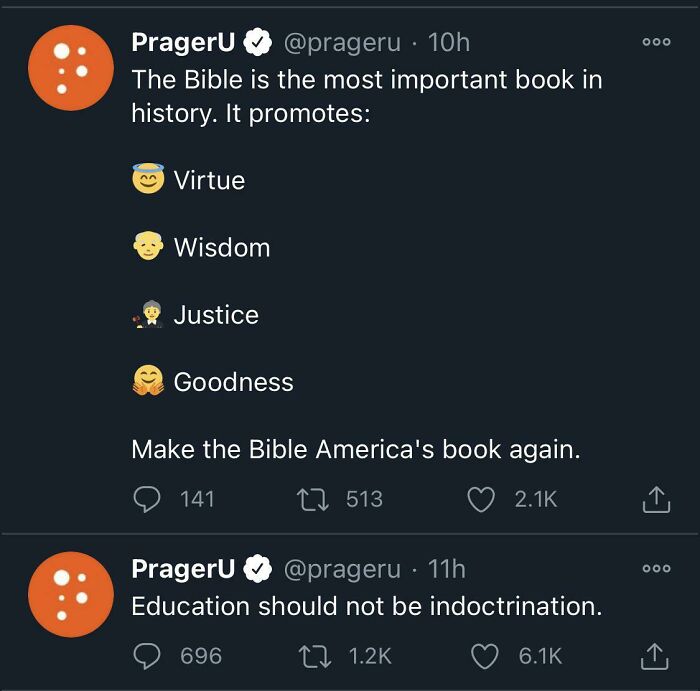Like the Education indoctrination tweet

point(485,656)
